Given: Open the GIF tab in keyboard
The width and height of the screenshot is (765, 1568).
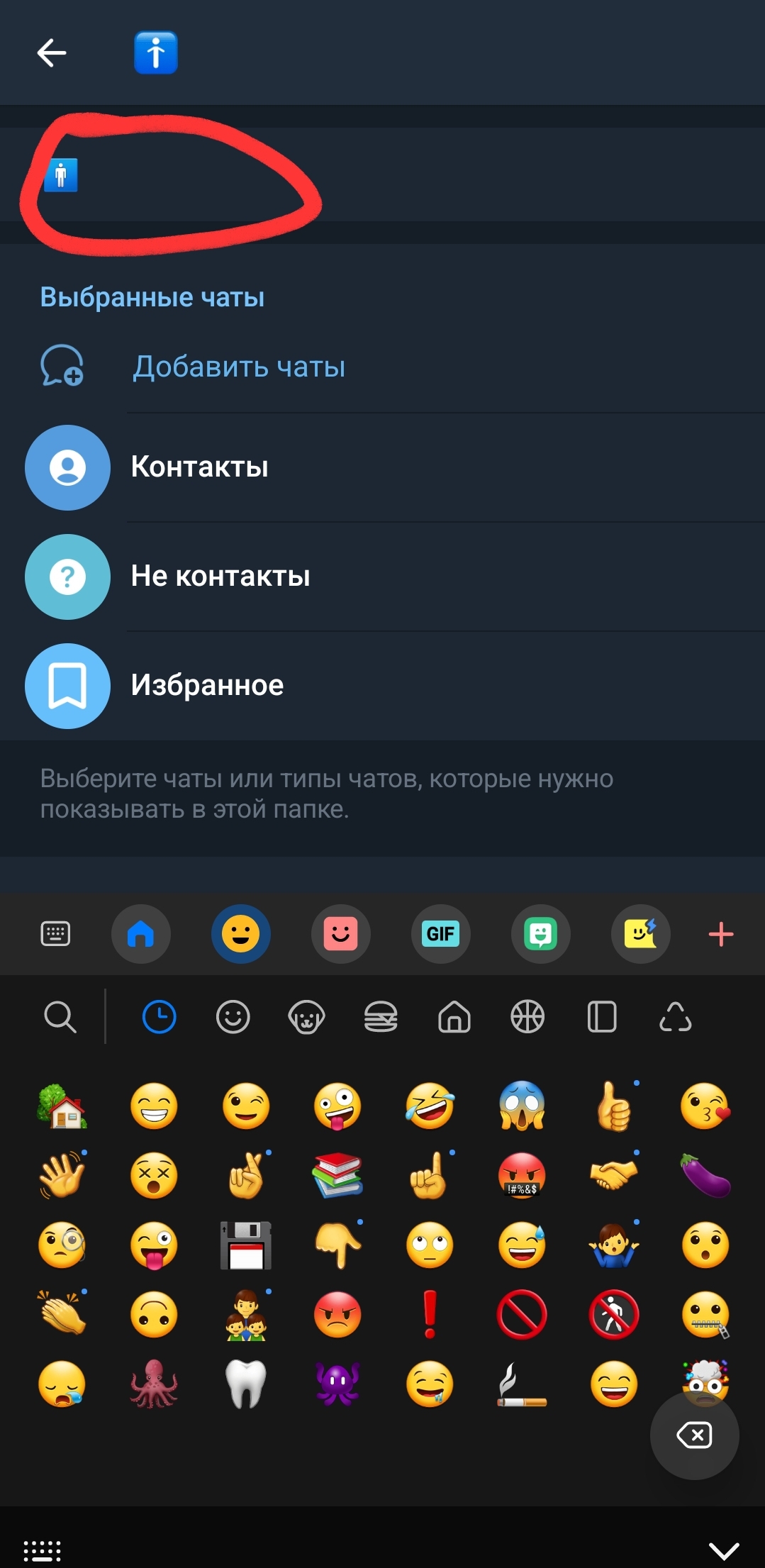Looking at the screenshot, I should 440,934.
